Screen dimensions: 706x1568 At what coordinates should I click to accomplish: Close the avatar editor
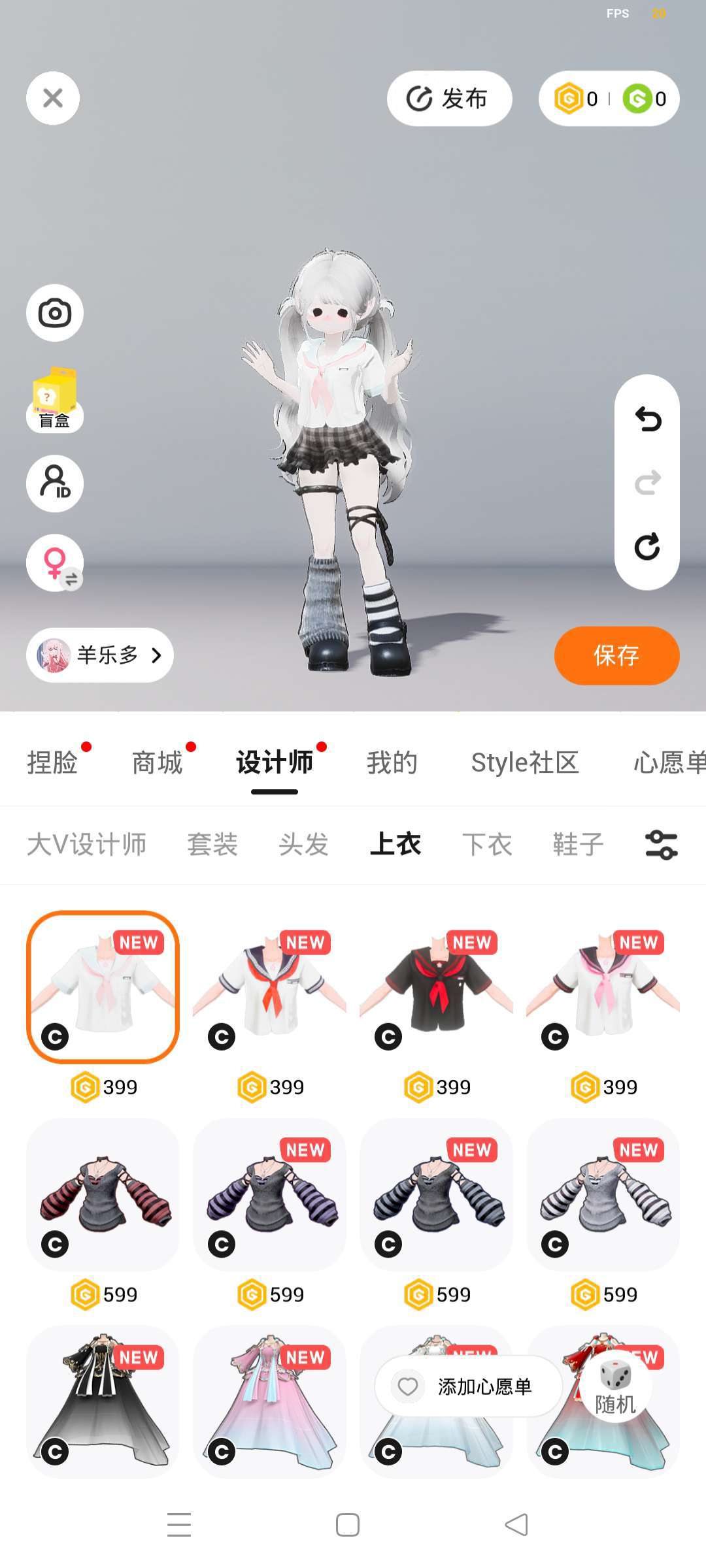coord(53,98)
